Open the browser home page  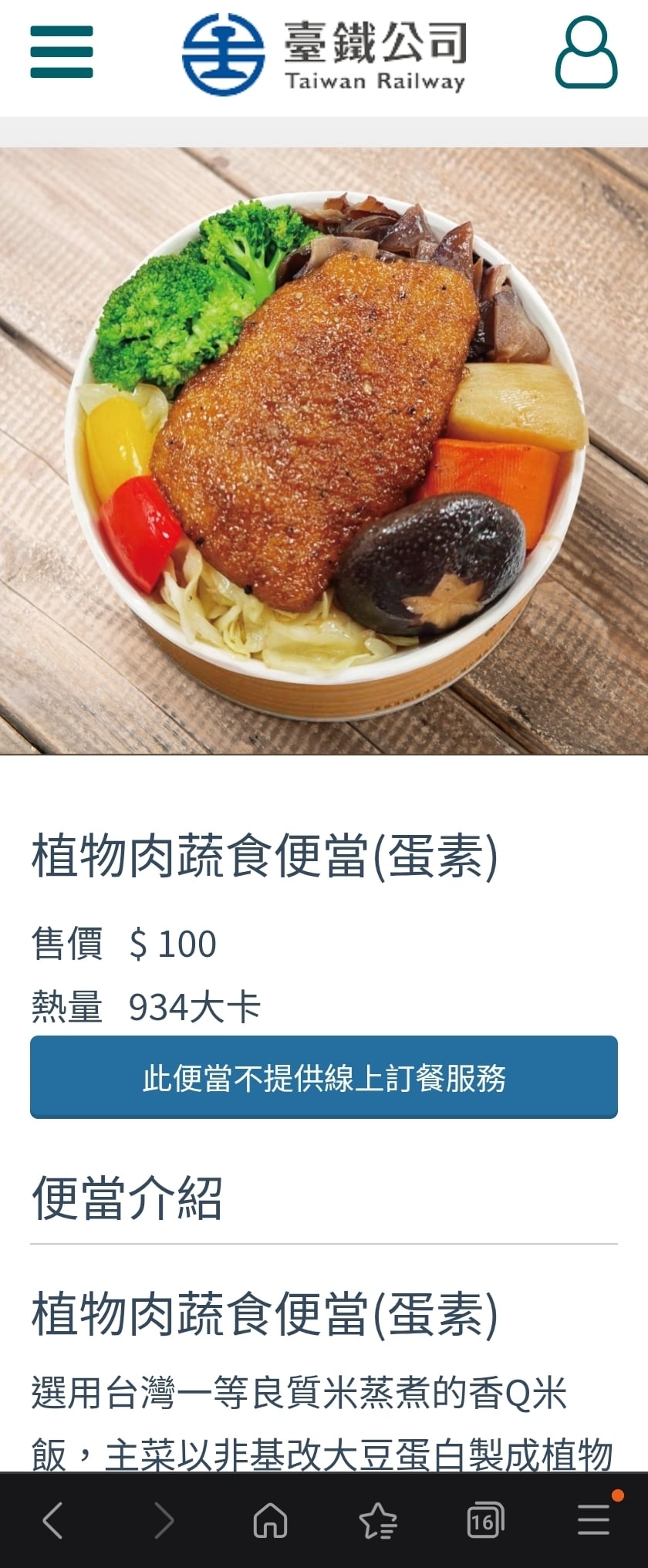click(x=270, y=1520)
